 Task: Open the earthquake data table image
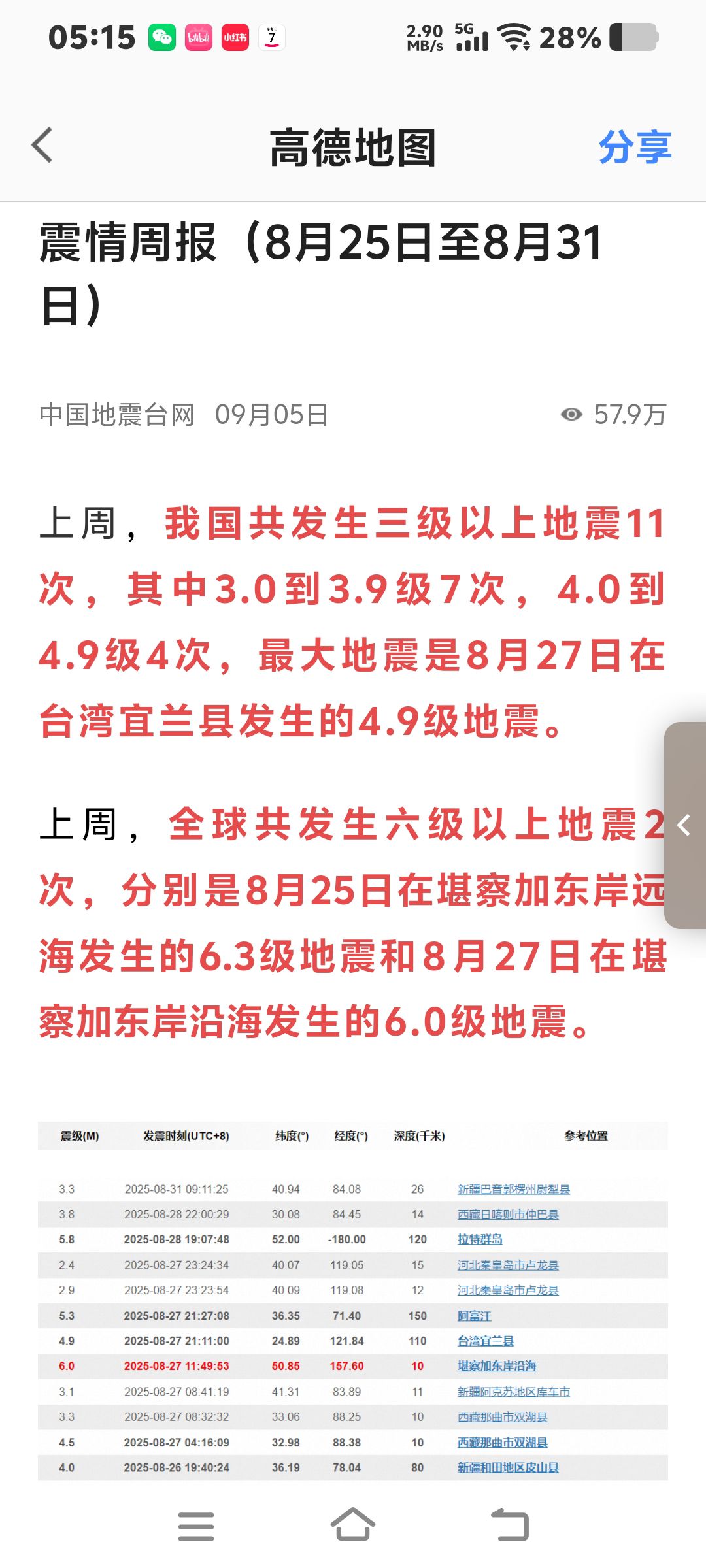coord(353,1301)
